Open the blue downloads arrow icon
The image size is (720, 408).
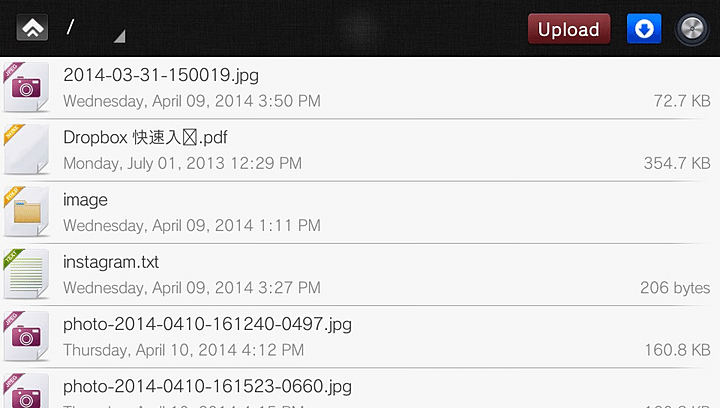pyautogui.click(x=644, y=29)
